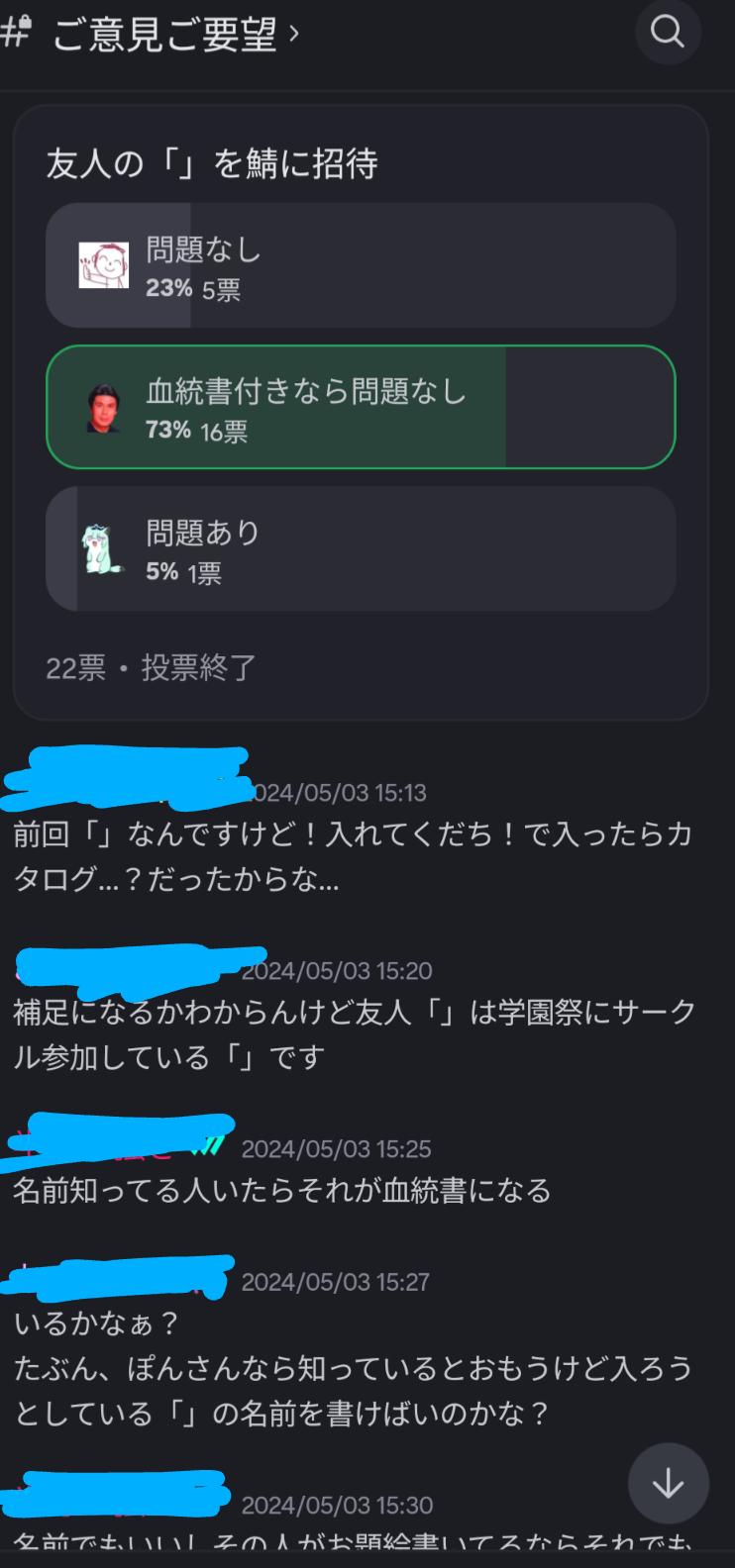The image size is (735, 1568).
Task: Open the 問題あり poll result
Action: pyautogui.click(x=361, y=548)
